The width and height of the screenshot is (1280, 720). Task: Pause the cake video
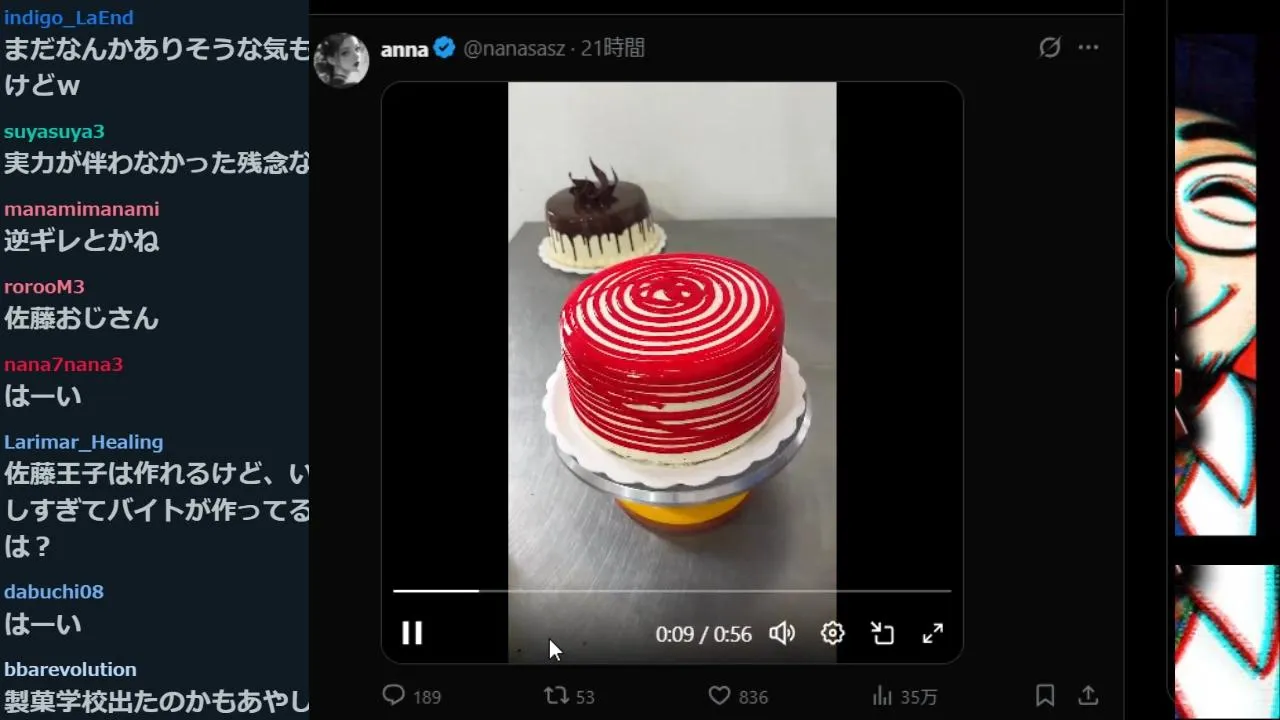click(x=412, y=633)
